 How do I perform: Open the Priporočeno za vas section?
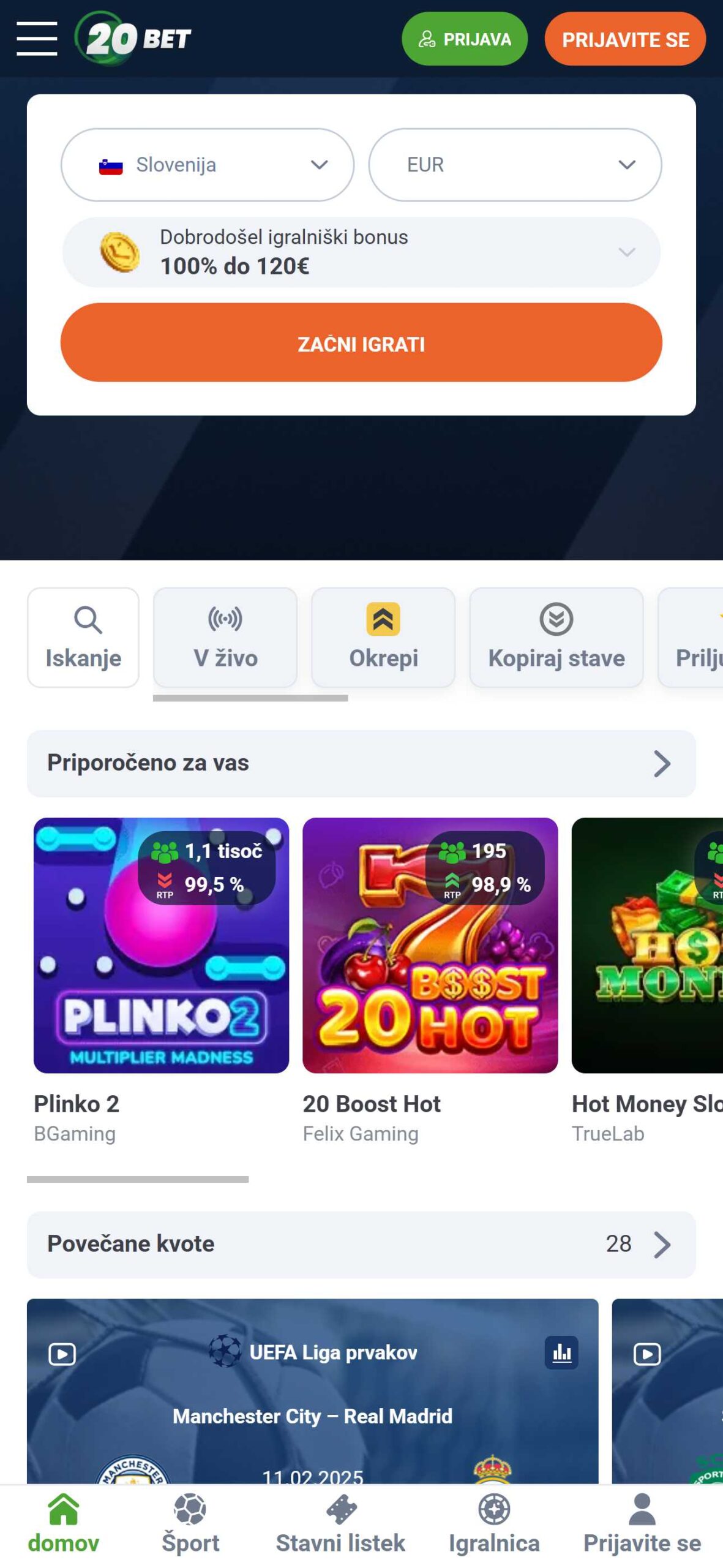tap(361, 764)
